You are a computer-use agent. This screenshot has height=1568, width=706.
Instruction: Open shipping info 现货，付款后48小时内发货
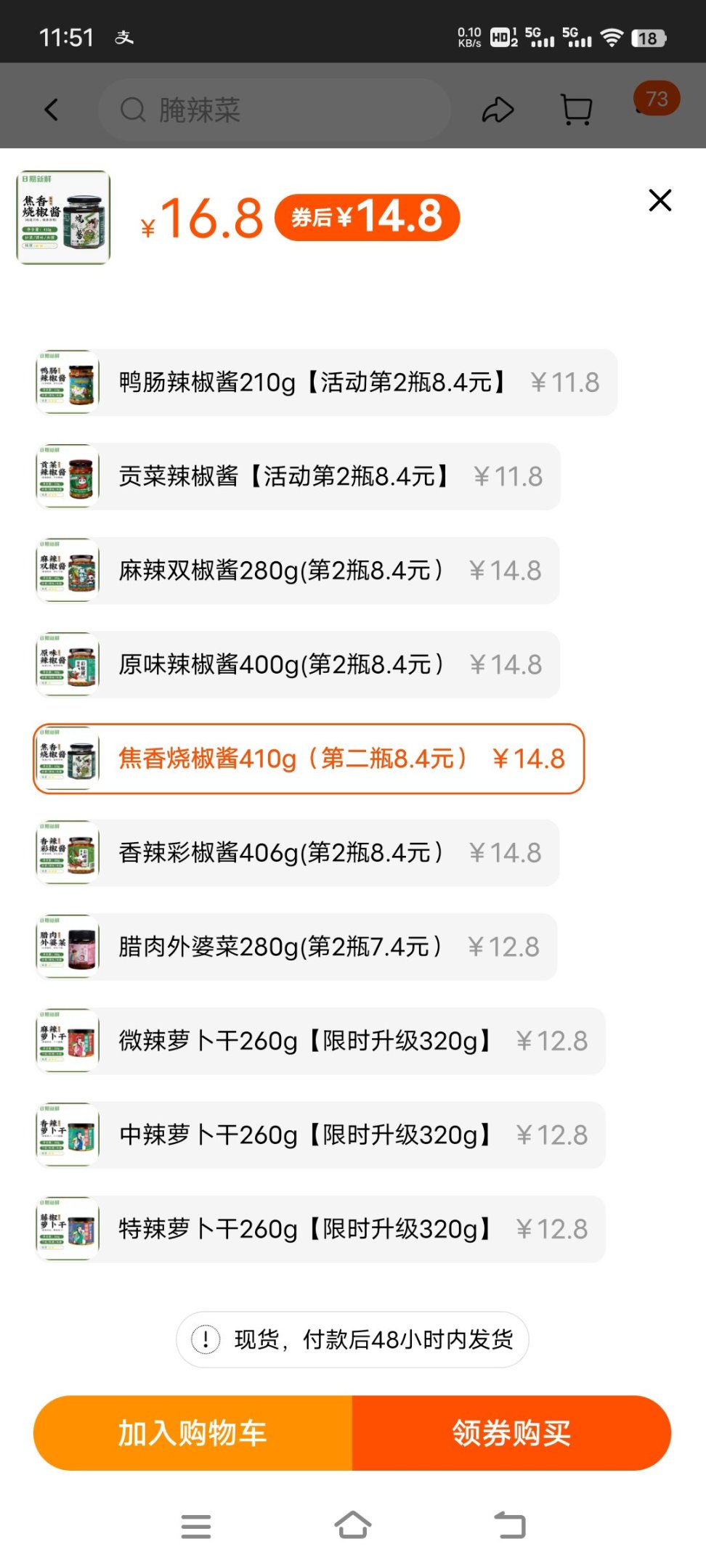pyautogui.click(x=353, y=1339)
